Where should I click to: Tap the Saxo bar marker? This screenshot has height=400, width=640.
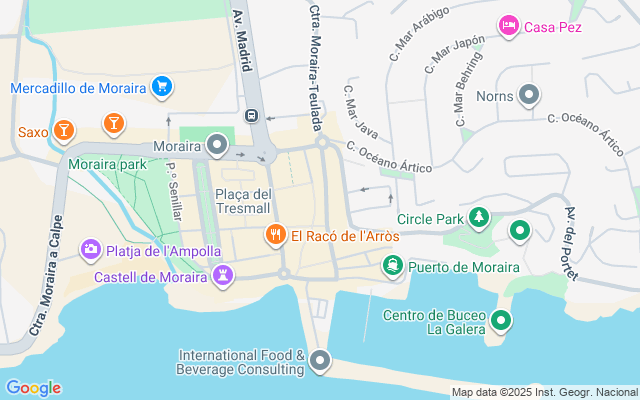(64, 131)
